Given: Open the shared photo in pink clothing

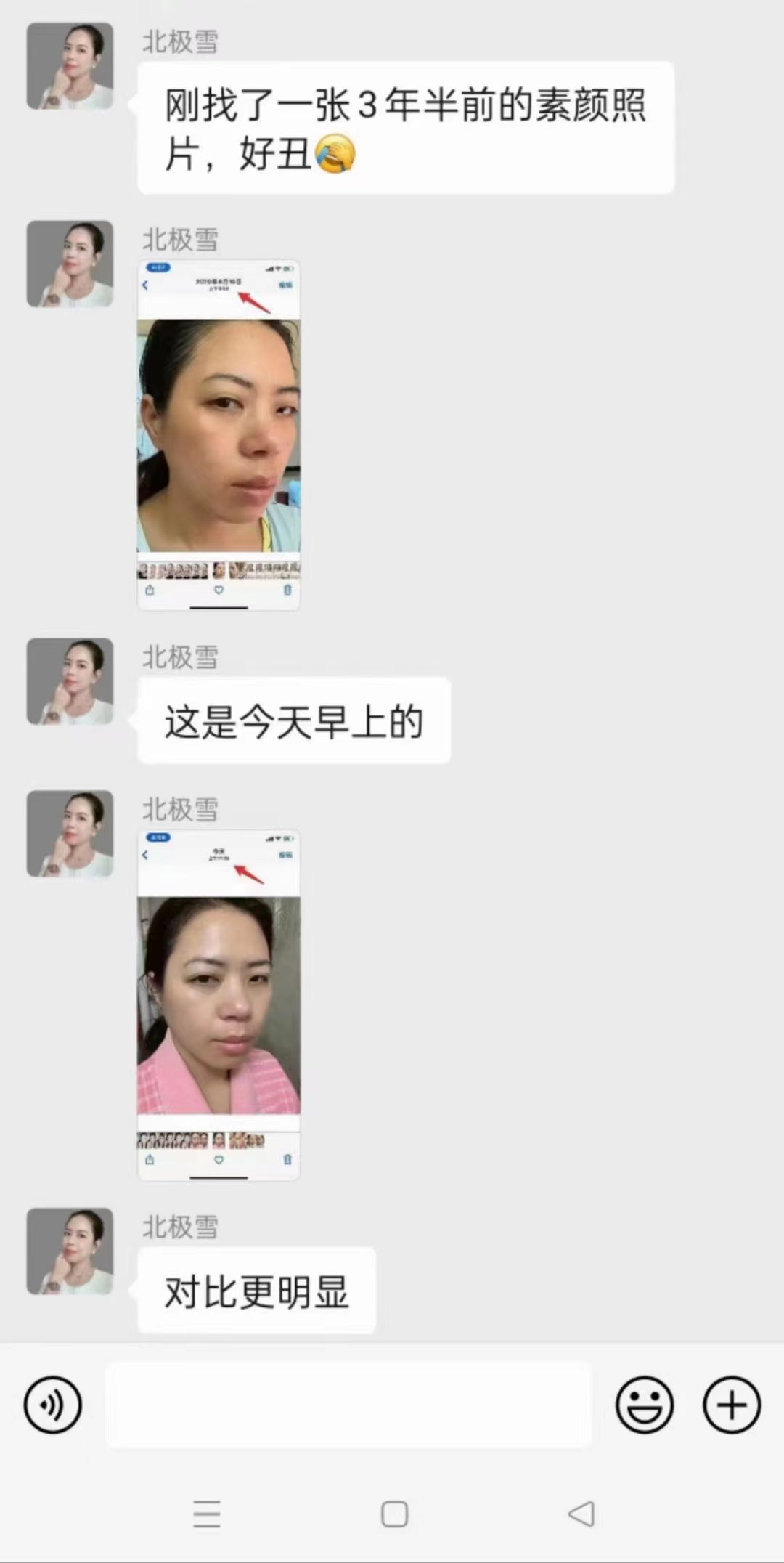Looking at the screenshot, I should pyautogui.click(x=219, y=1004).
